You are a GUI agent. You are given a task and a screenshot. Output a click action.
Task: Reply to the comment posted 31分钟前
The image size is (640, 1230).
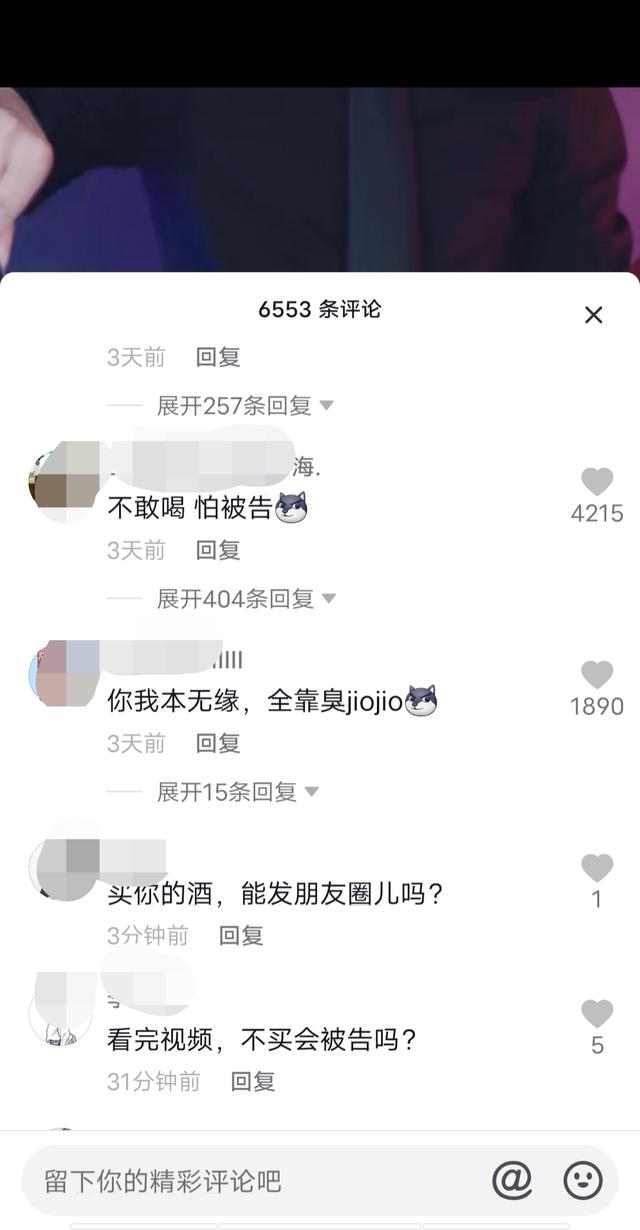(x=253, y=1081)
